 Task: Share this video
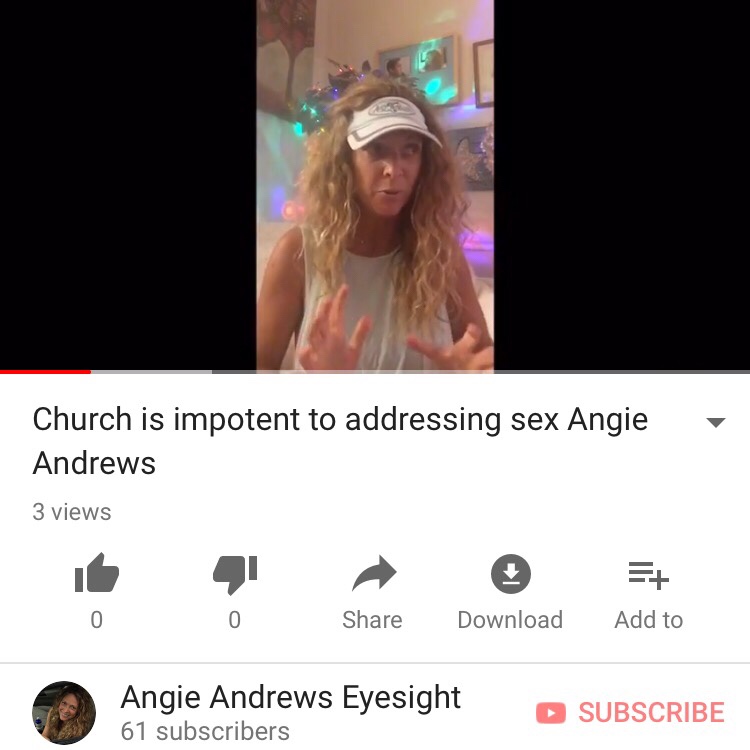373,575
